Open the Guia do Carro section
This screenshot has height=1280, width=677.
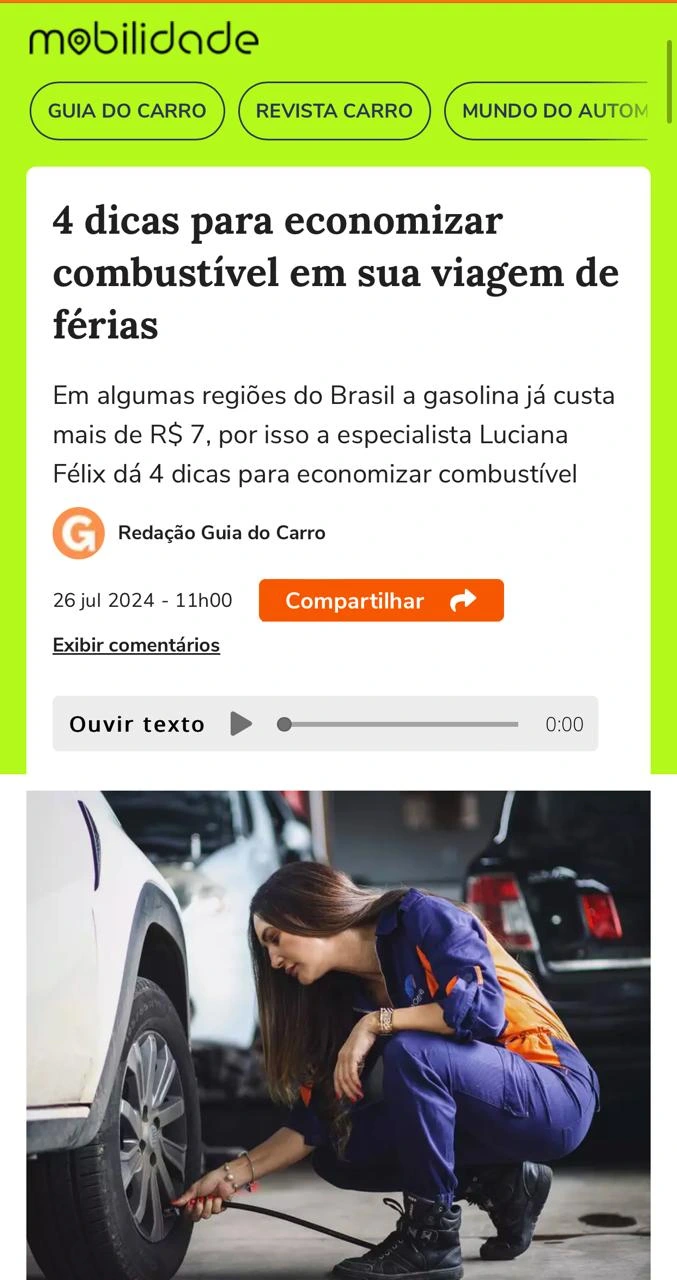127,111
